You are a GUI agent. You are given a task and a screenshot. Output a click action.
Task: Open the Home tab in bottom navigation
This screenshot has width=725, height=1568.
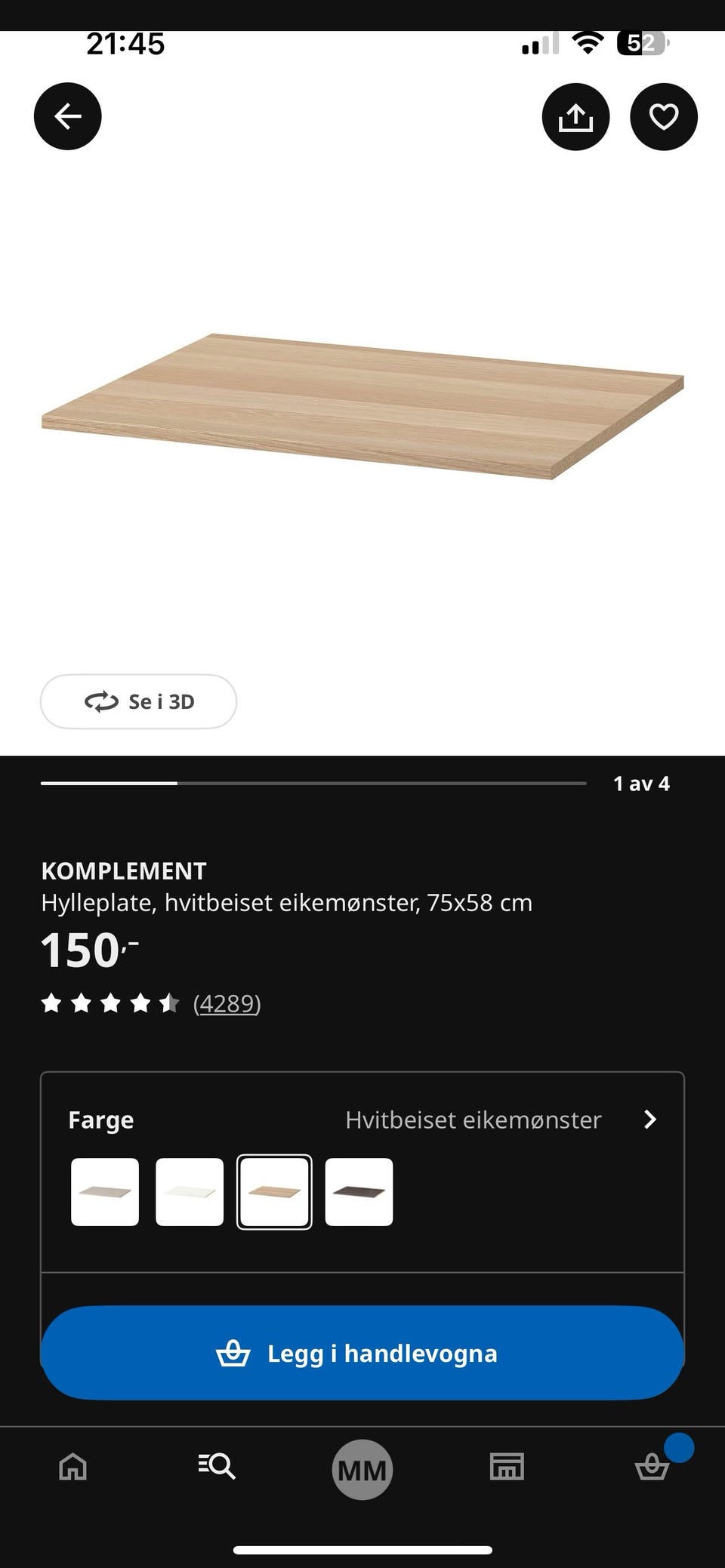point(72,1468)
